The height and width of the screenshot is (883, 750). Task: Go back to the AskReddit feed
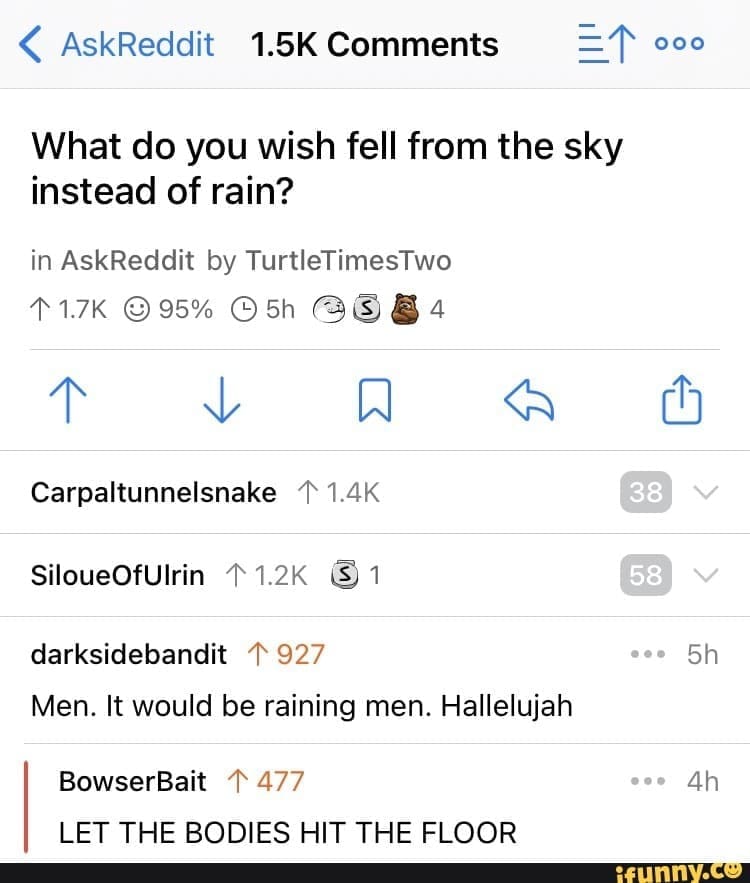30,43
